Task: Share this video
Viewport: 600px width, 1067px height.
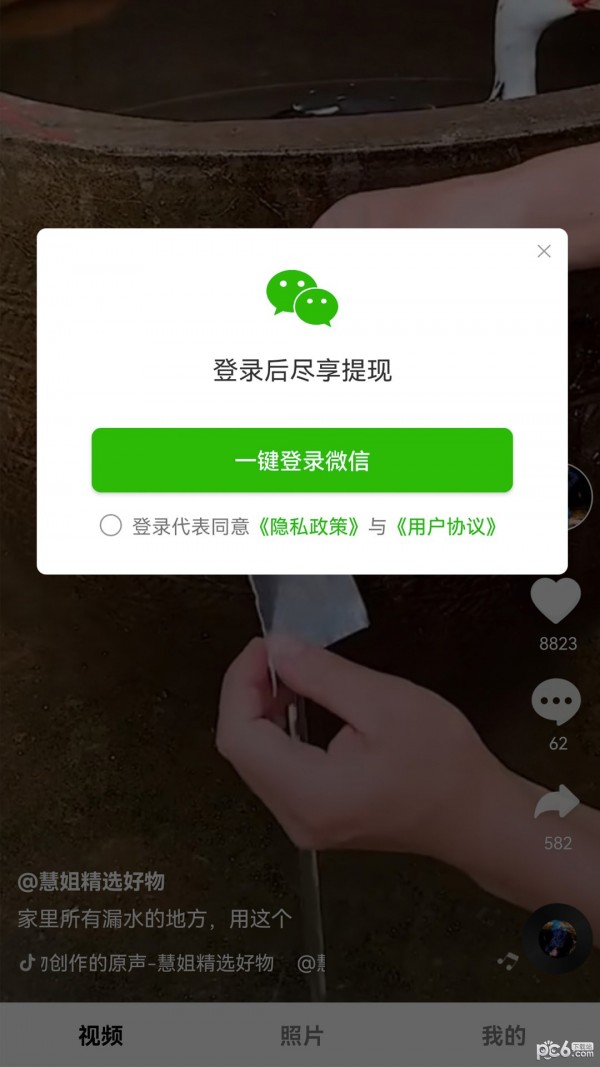Action: point(557,801)
